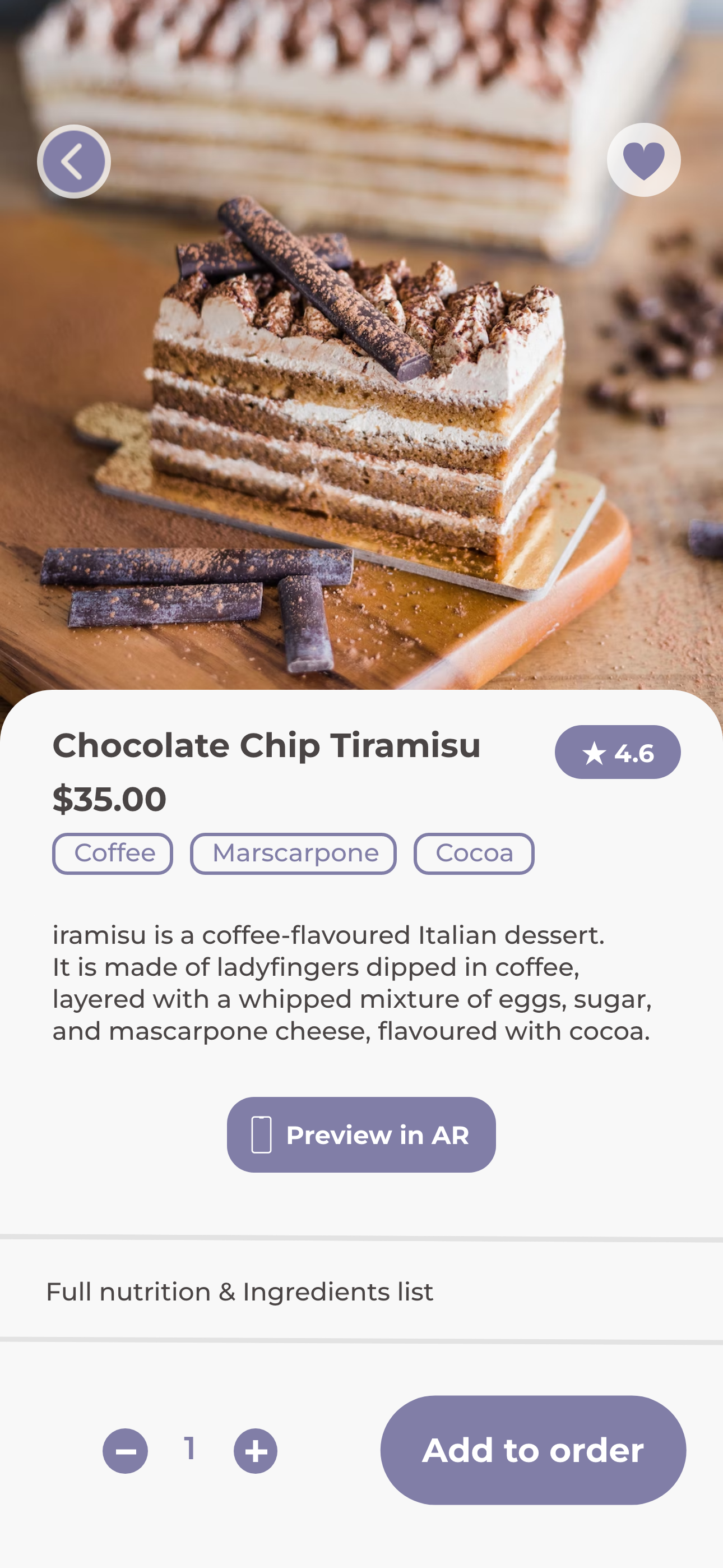Screen dimensions: 723x1568
Task: Select the Marscarpone tag chip
Action: [x=293, y=854]
